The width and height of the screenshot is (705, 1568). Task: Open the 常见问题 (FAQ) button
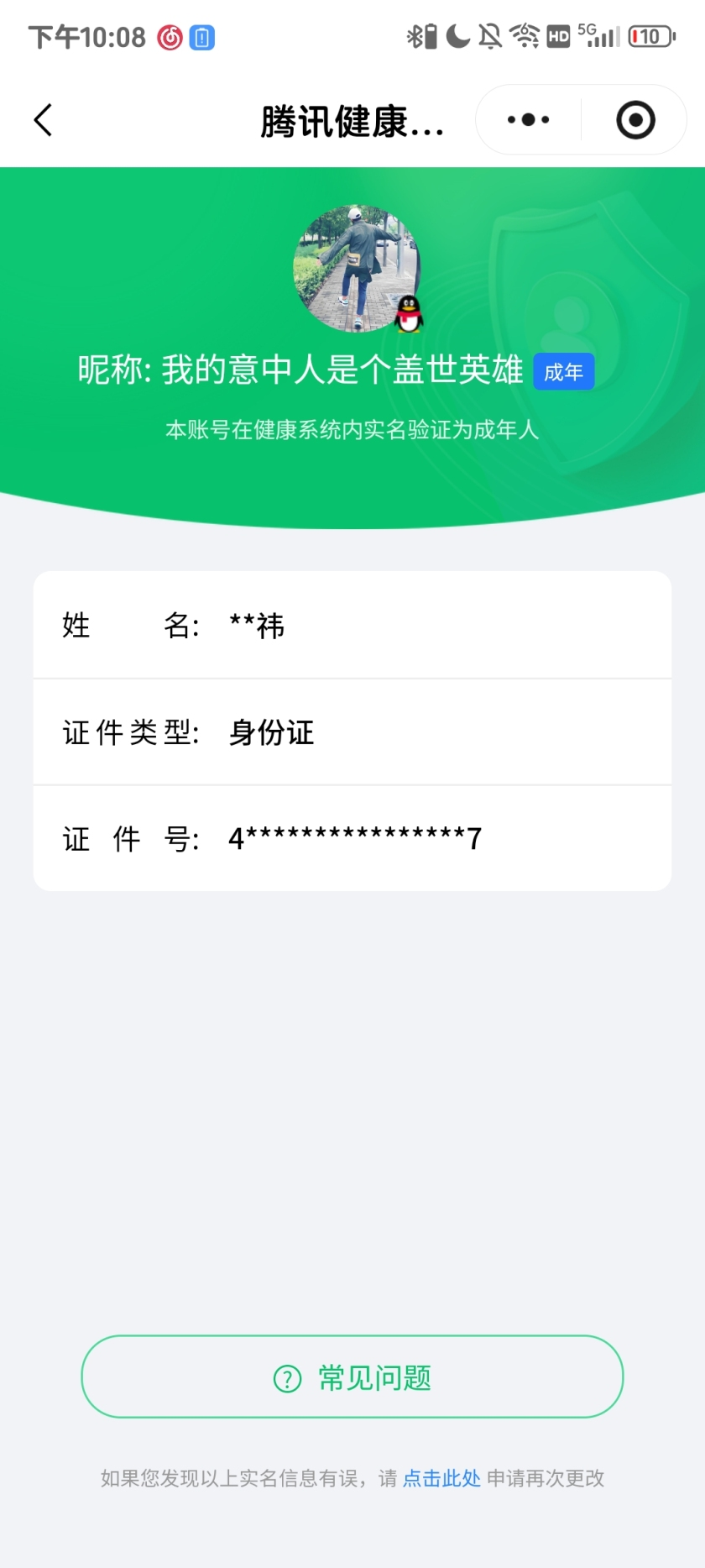352,1377
